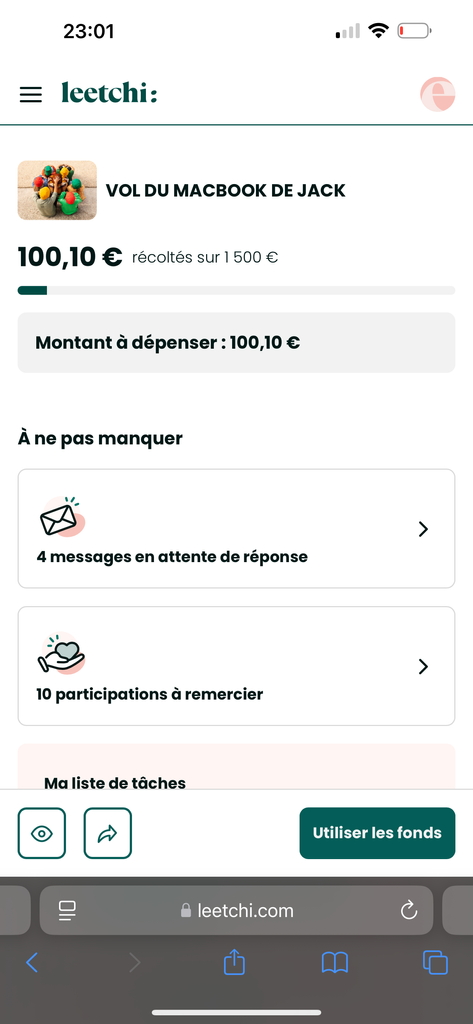Tap Utiliser les fonds button
473x1024 pixels.
click(x=377, y=833)
